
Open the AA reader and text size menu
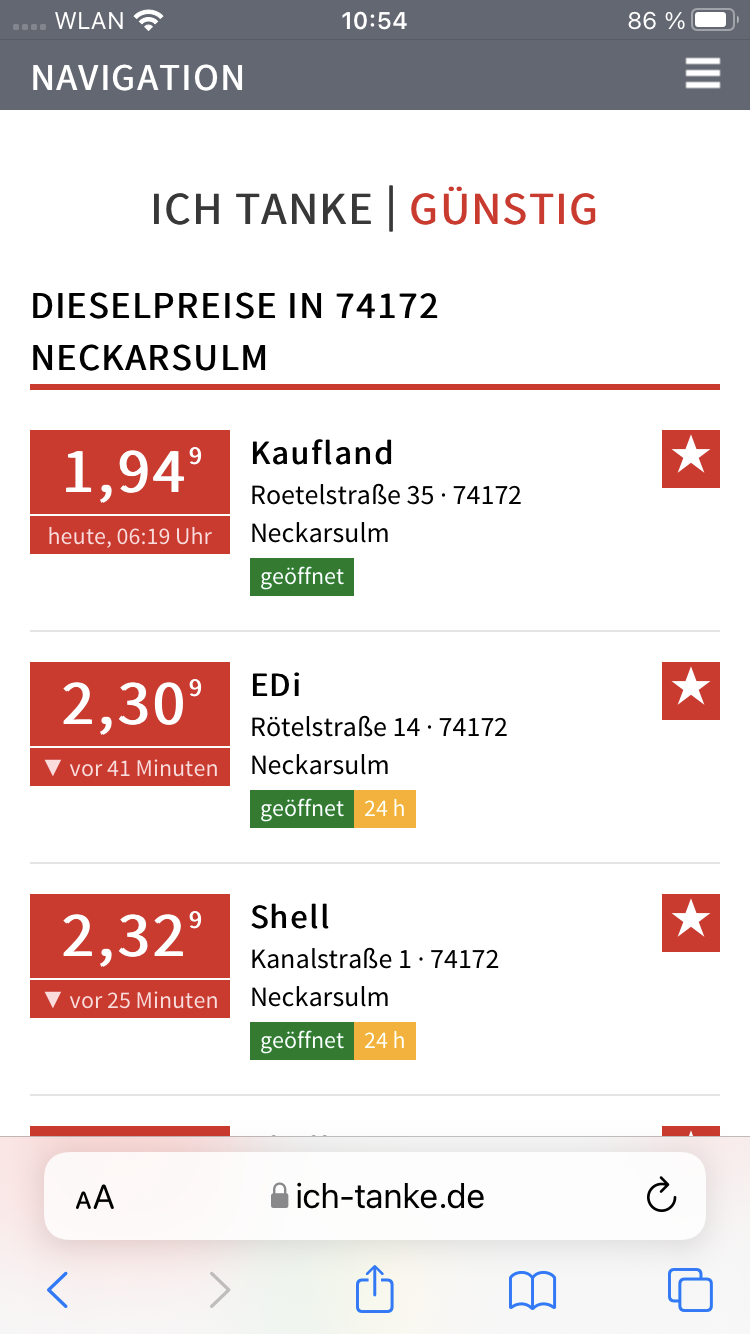pos(95,1197)
